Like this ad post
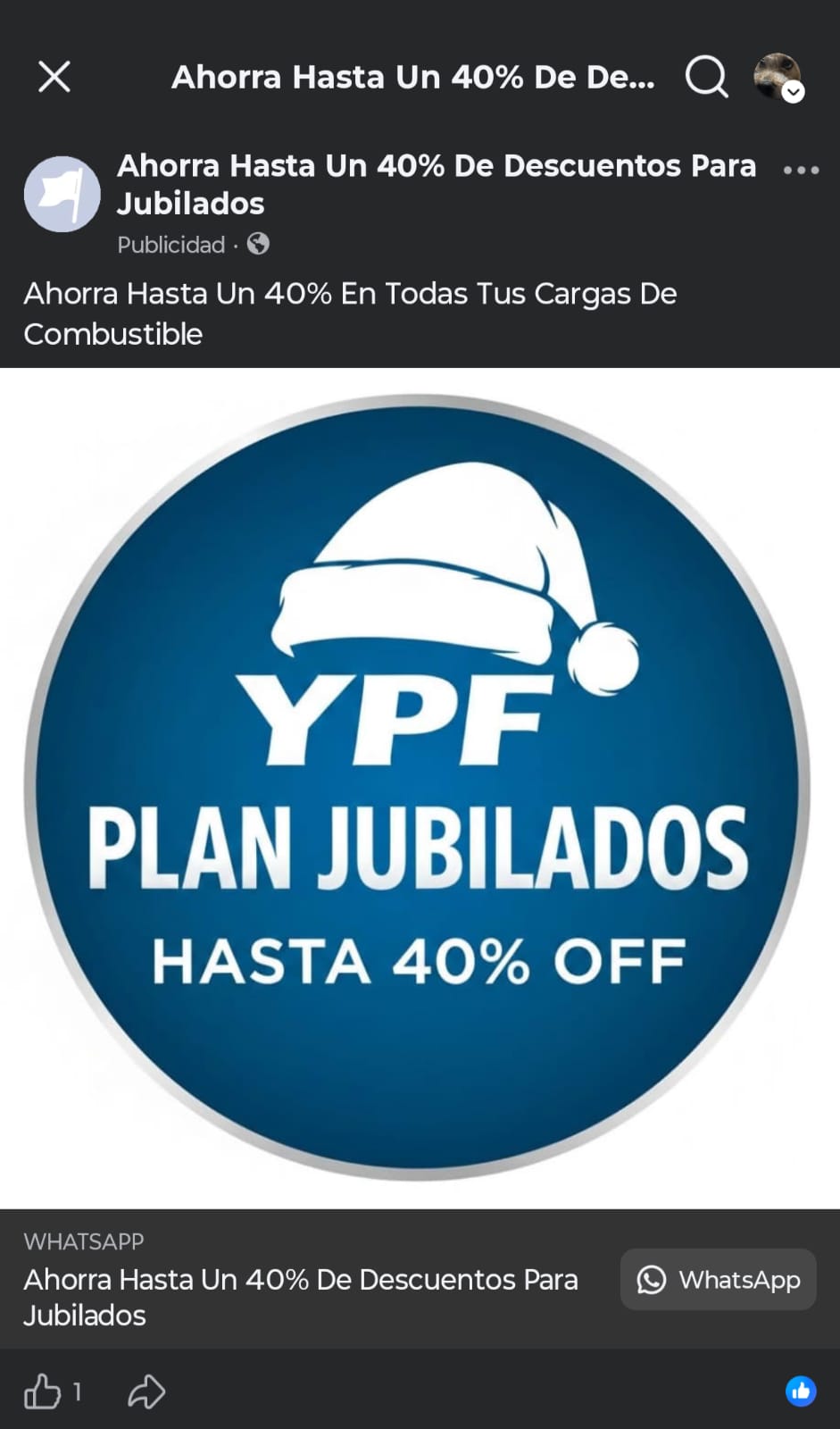 pos(43,1391)
